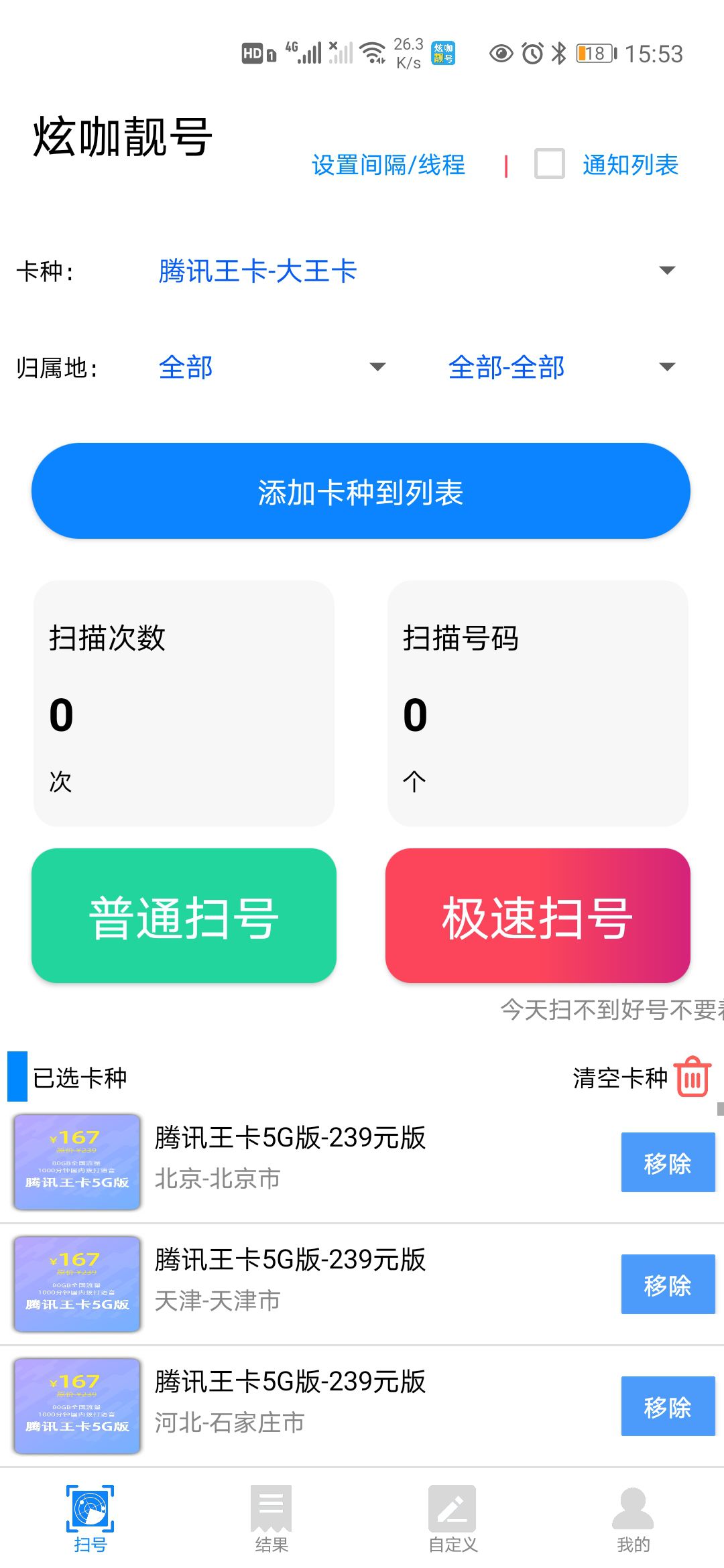
Task: Expand the 卡种 dropdown showing 腾讯王卡-大王卡
Action: pyautogui.click(x=416, y=271)
